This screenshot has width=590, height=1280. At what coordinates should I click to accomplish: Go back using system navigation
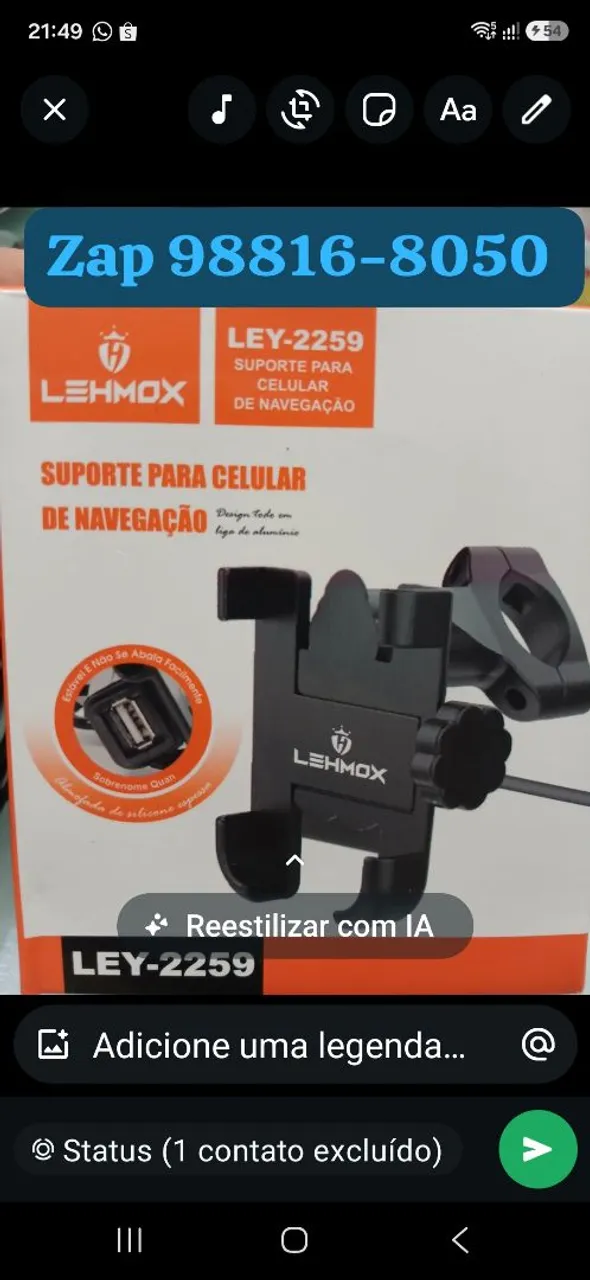(460, 1241)
